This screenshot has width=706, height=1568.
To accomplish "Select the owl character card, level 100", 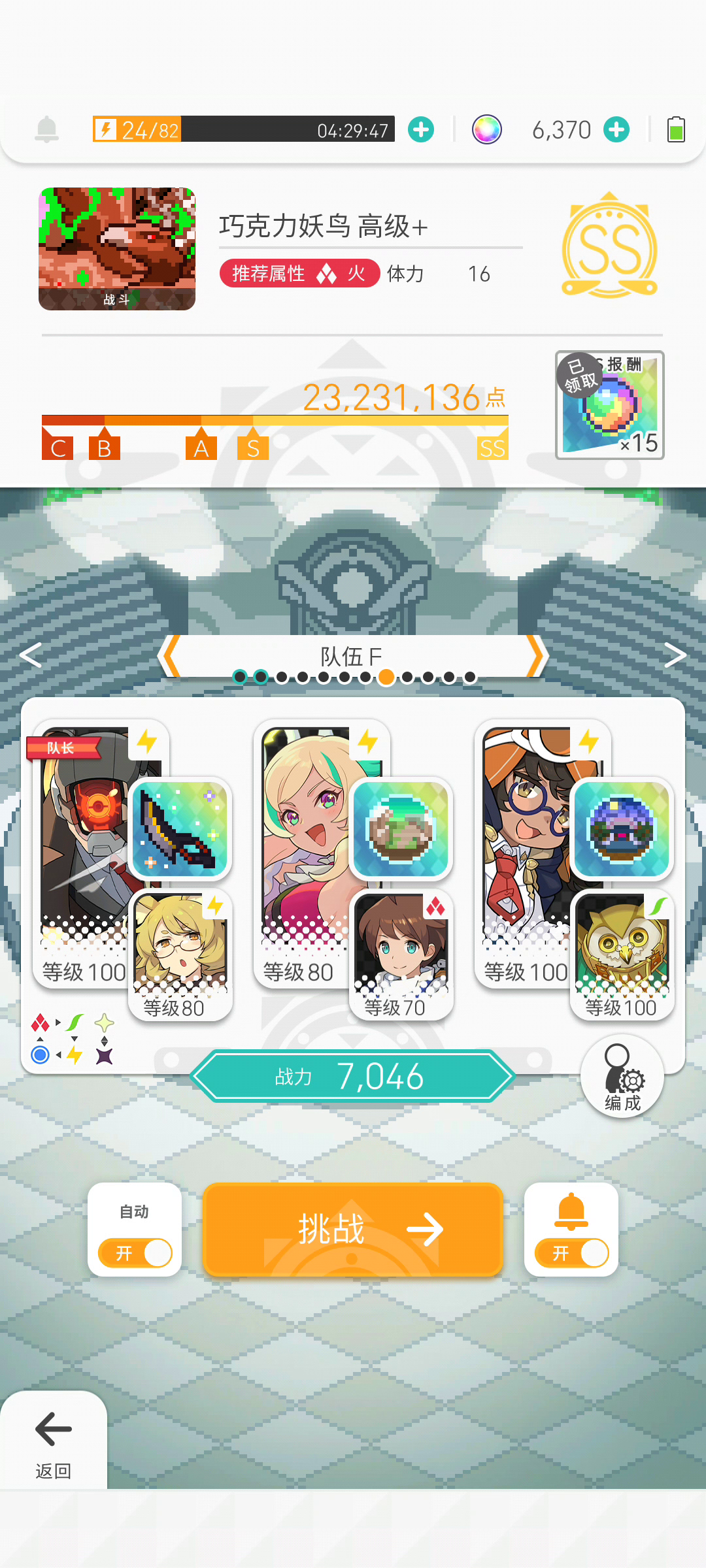I will click(622, 955).
